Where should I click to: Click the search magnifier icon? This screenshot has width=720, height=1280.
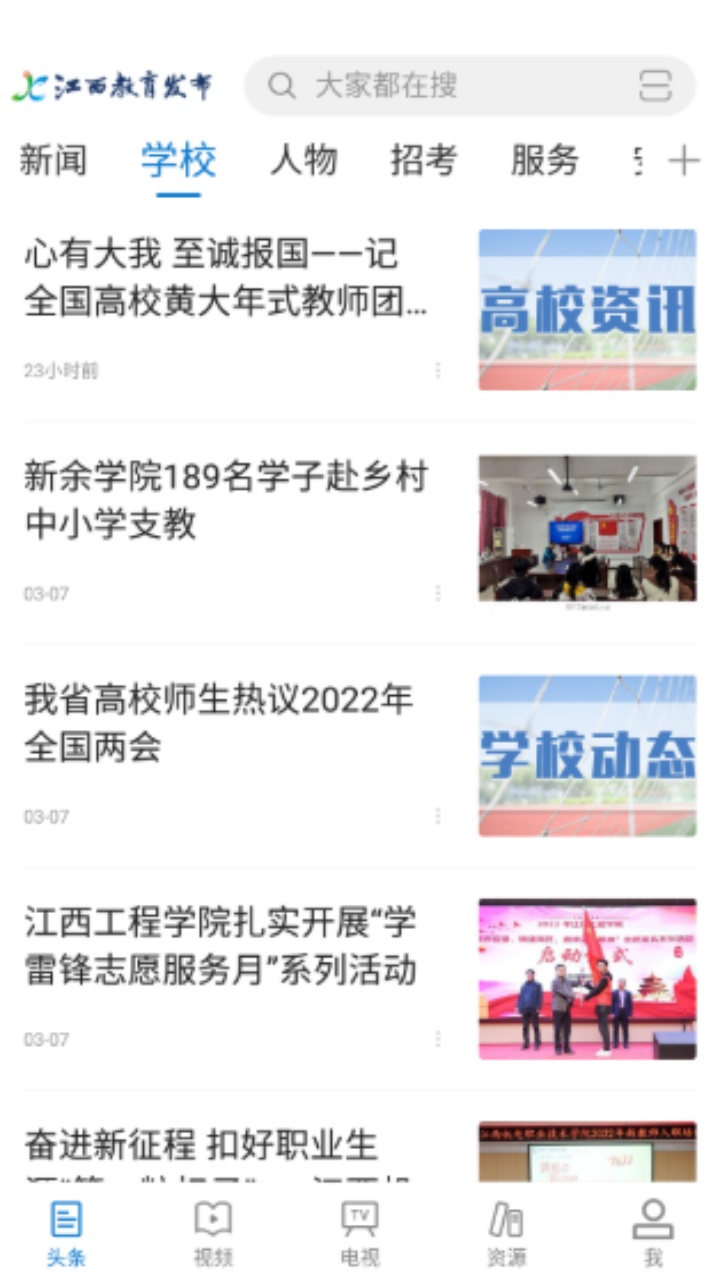(x=281, y=86)
